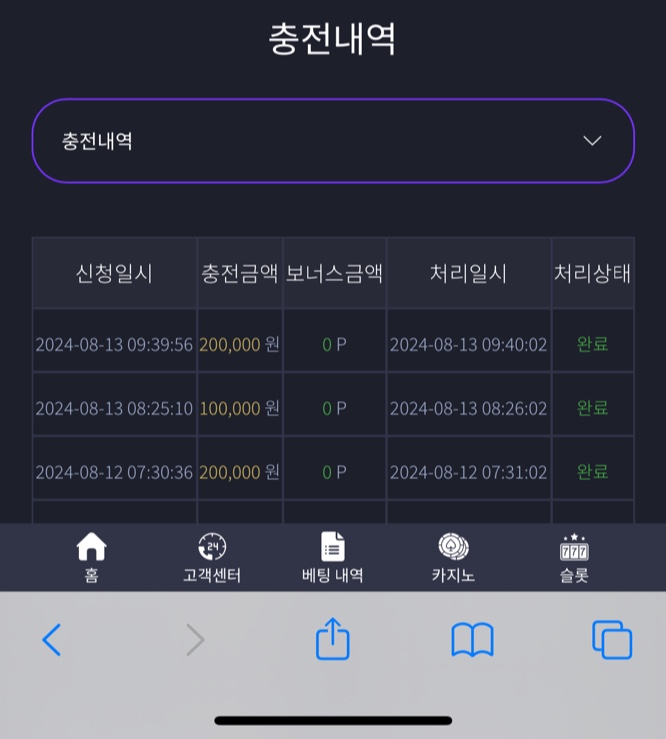
Task: Open browser bookmarks
Action: click(x=472, y=640)
